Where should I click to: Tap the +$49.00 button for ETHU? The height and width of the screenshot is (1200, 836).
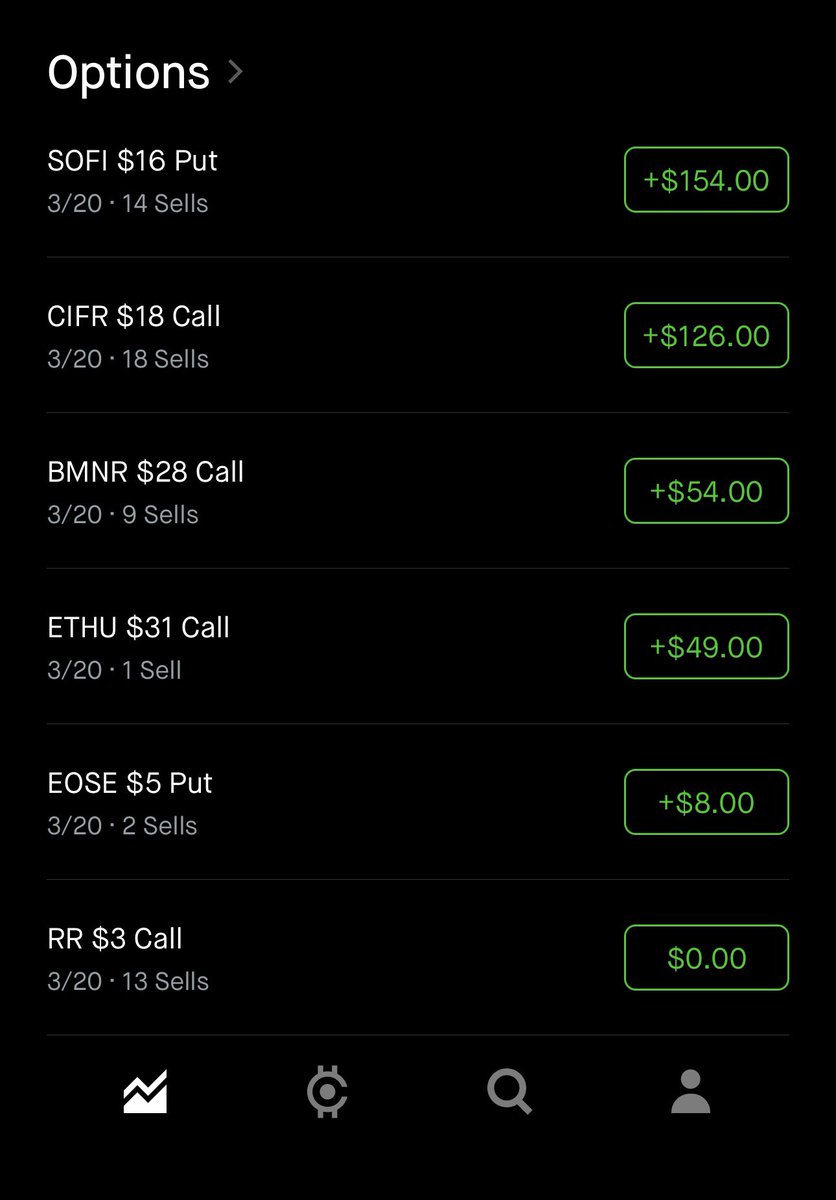click(706, 647)
